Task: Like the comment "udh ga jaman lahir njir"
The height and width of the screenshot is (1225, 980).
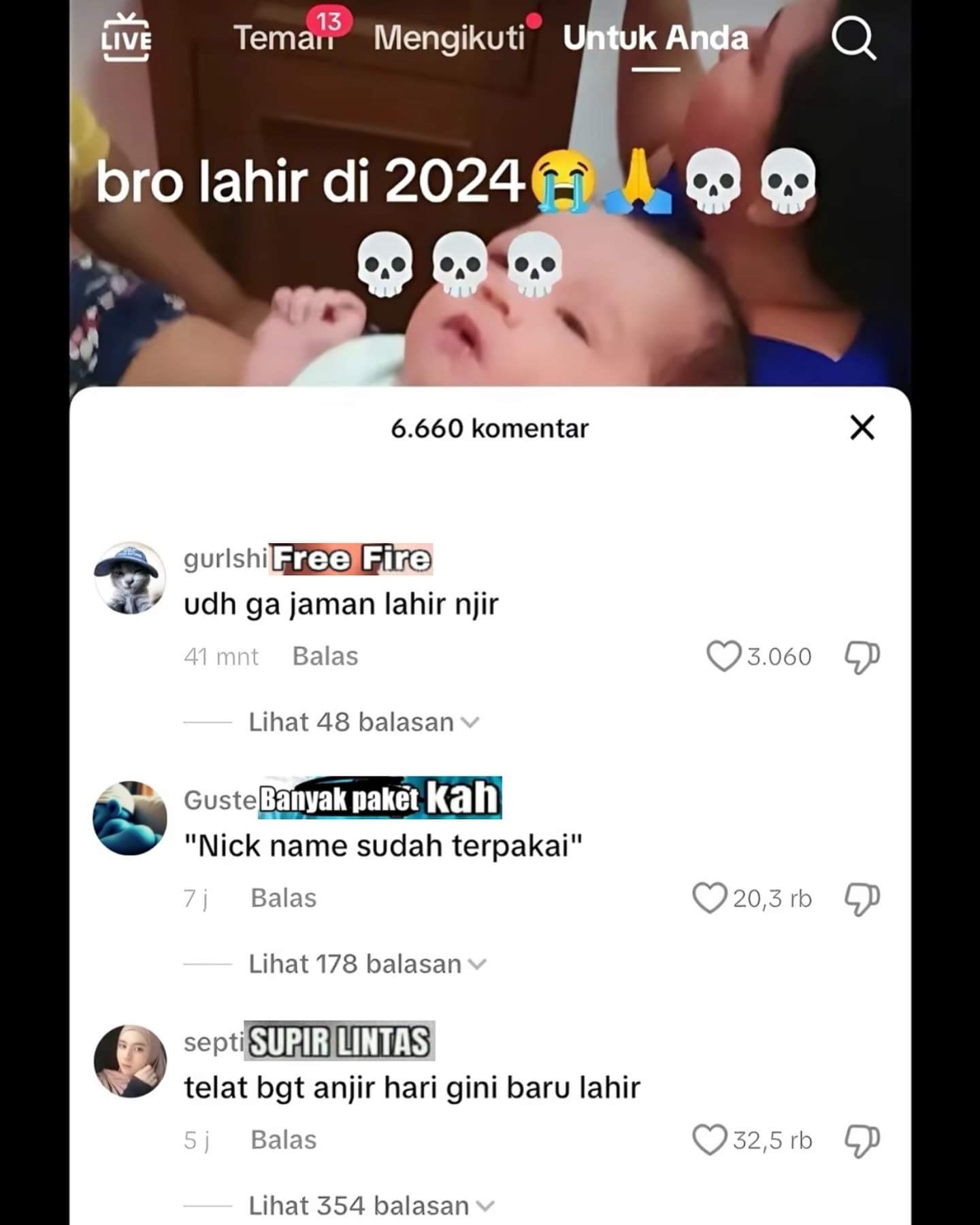Action: tap(723, 656)
